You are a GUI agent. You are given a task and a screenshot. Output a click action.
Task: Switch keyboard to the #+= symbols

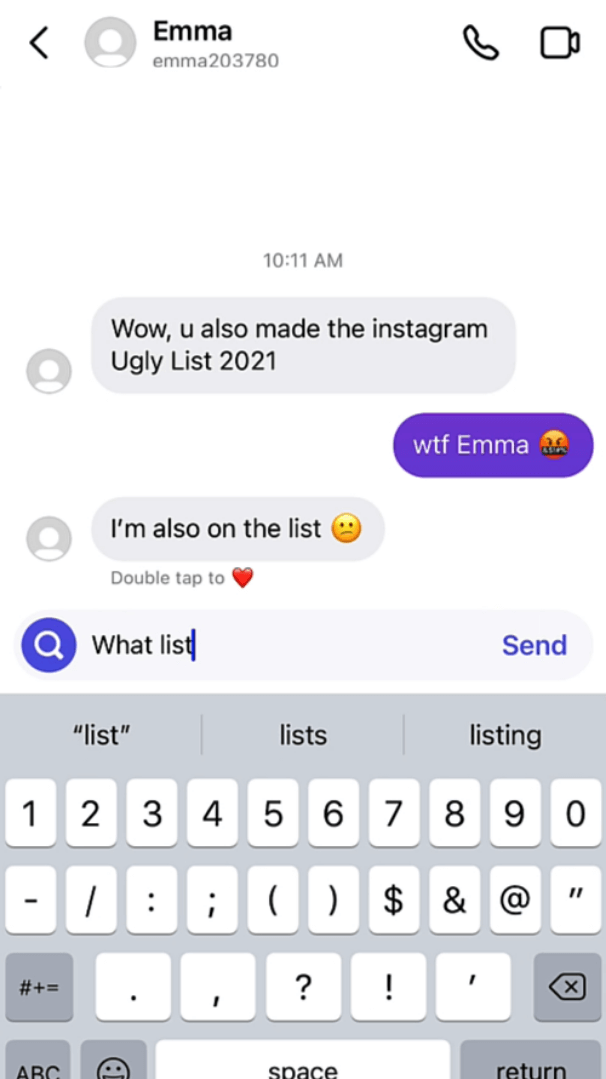click(x=39, y=987)
